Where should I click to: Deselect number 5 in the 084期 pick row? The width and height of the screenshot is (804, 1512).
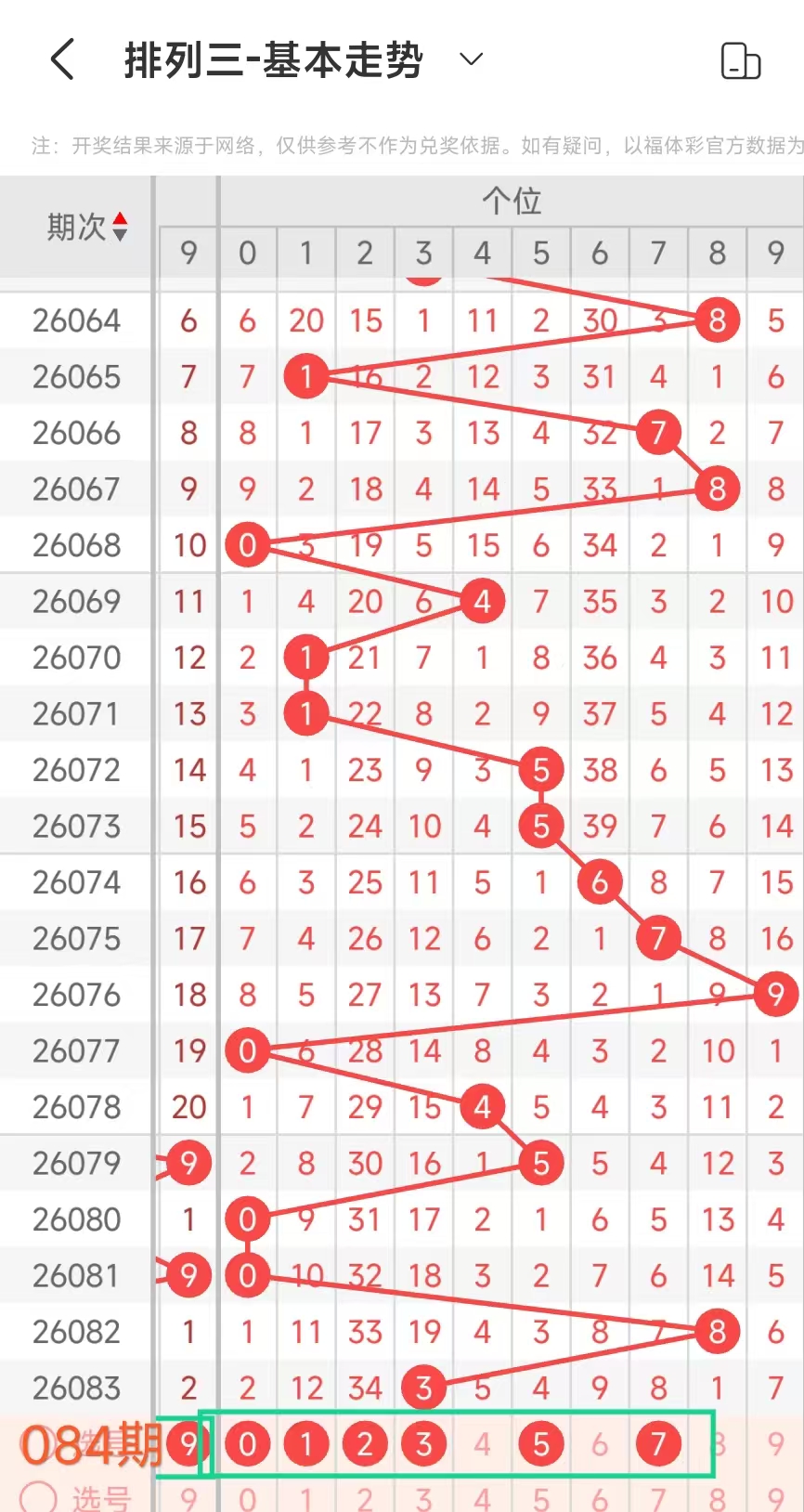point(541,1444)
